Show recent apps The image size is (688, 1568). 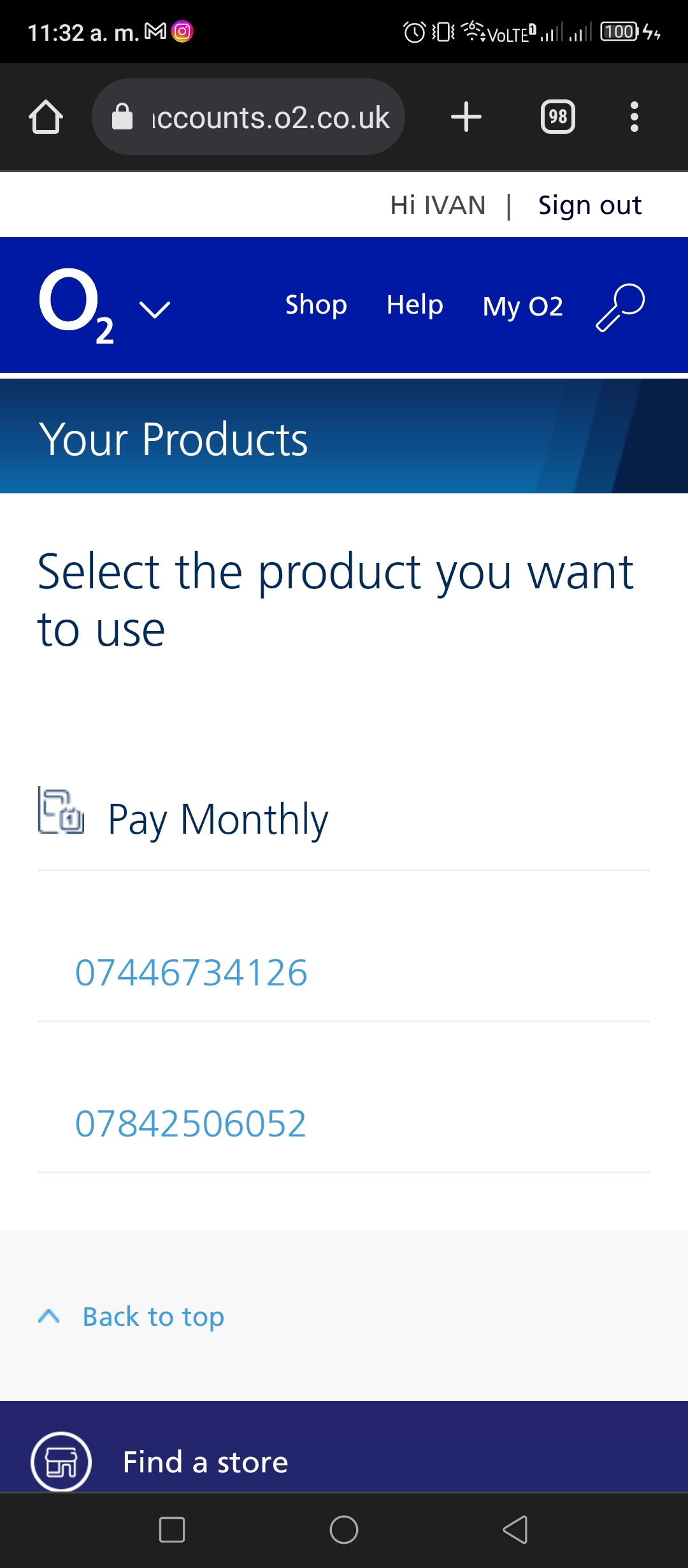[172, 1530]
